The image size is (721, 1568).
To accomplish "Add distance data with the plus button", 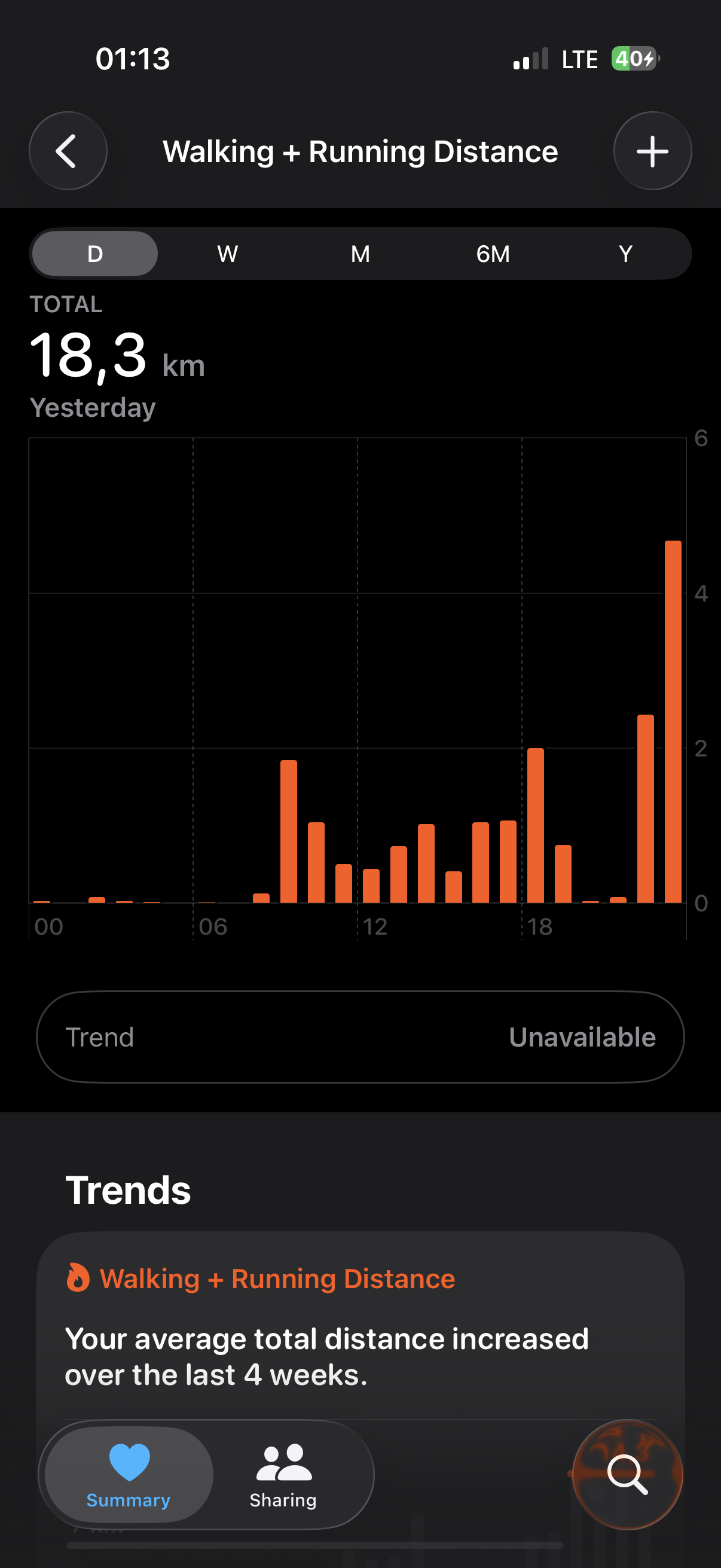I will click(652, 151).
